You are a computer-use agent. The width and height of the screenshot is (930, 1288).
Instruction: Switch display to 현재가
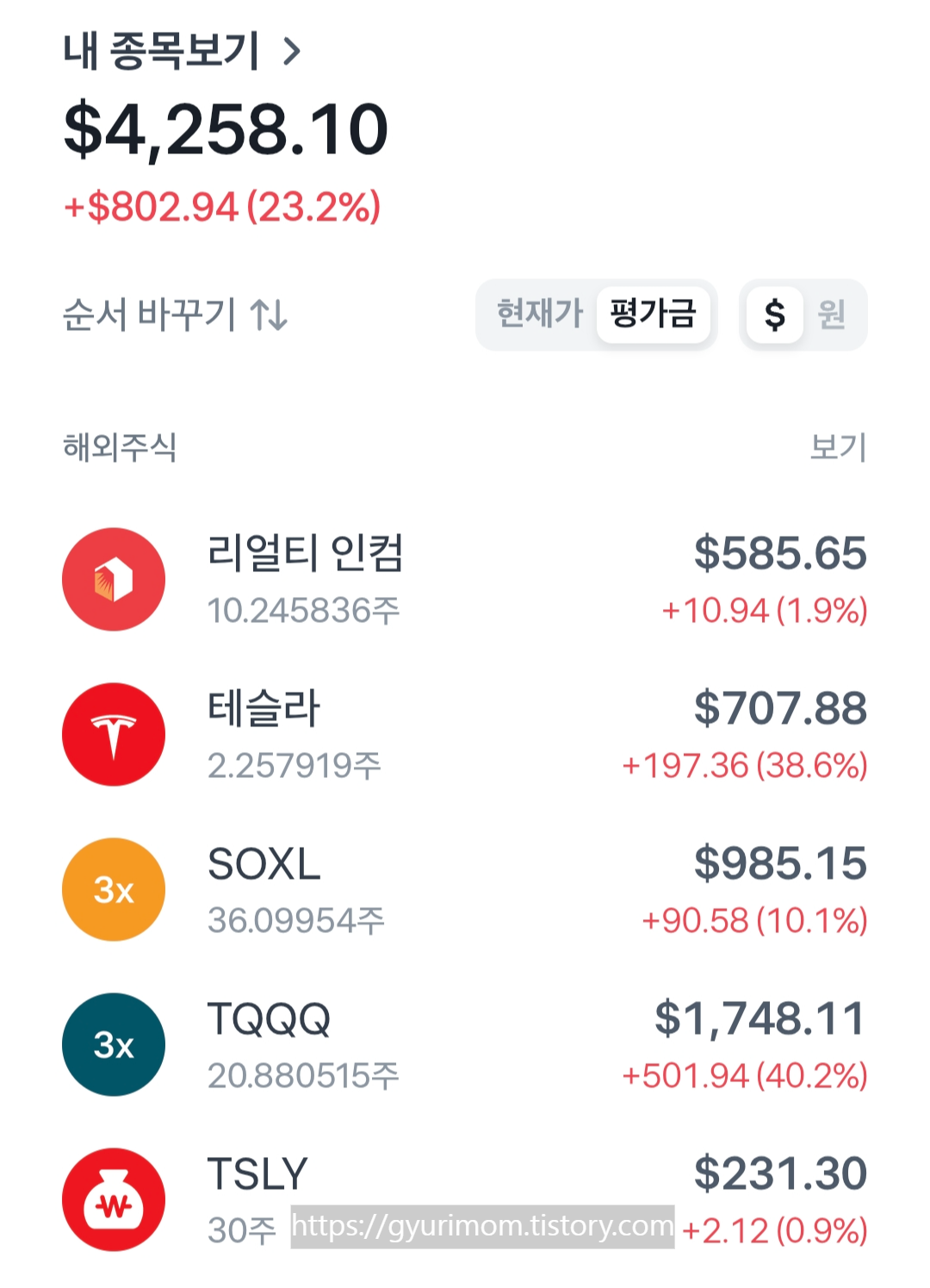(x=541, y=314)
